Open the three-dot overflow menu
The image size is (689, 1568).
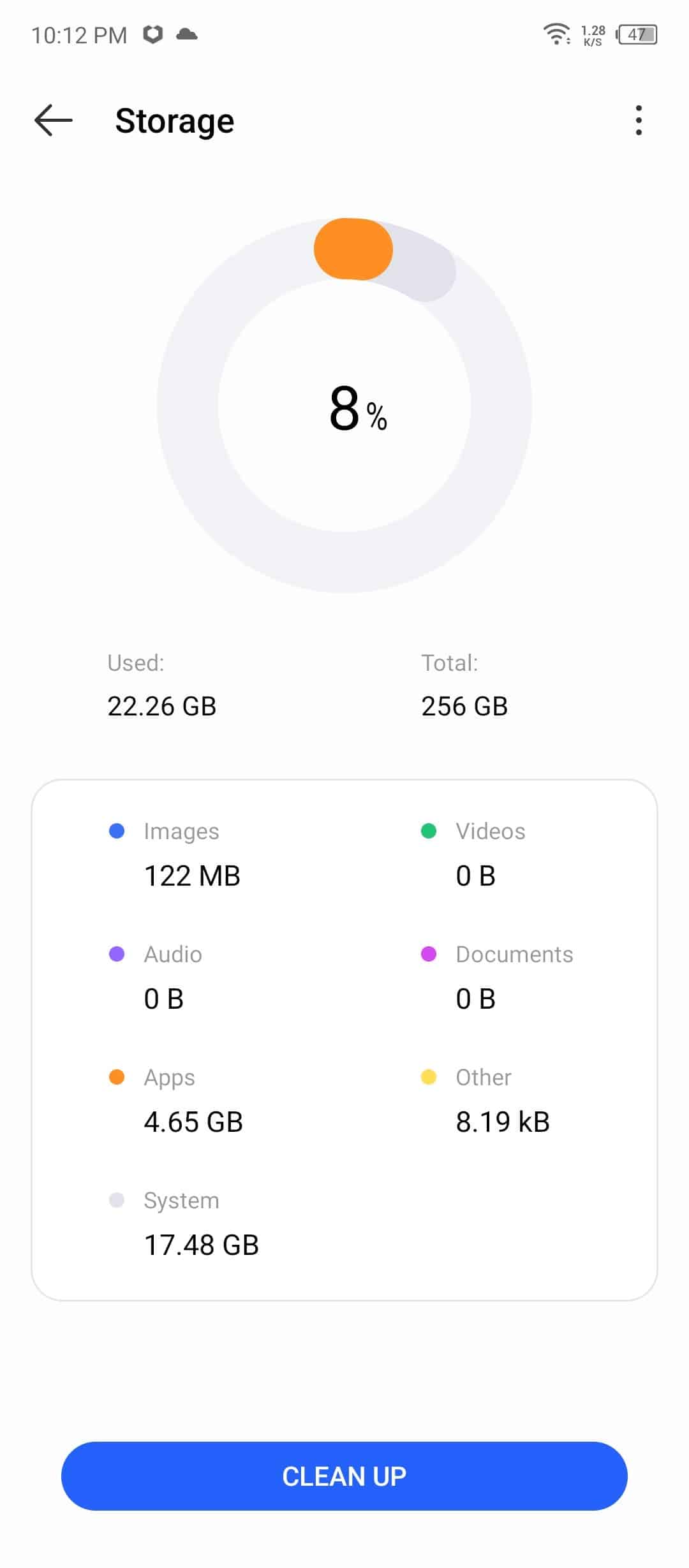click(x=639, y=121)
